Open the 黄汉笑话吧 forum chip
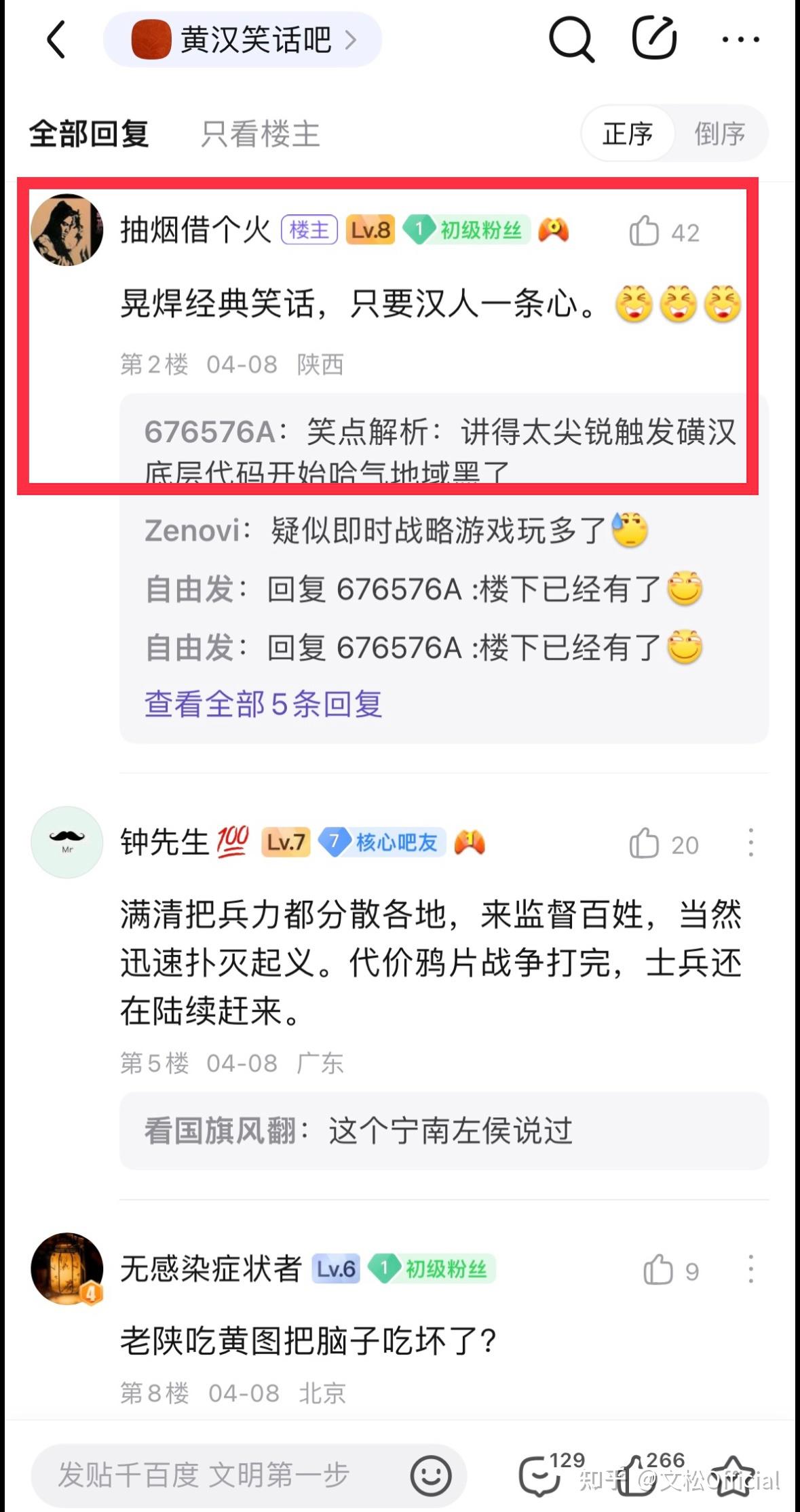This screenshot has width=800, height=1512. click(242, 40)
